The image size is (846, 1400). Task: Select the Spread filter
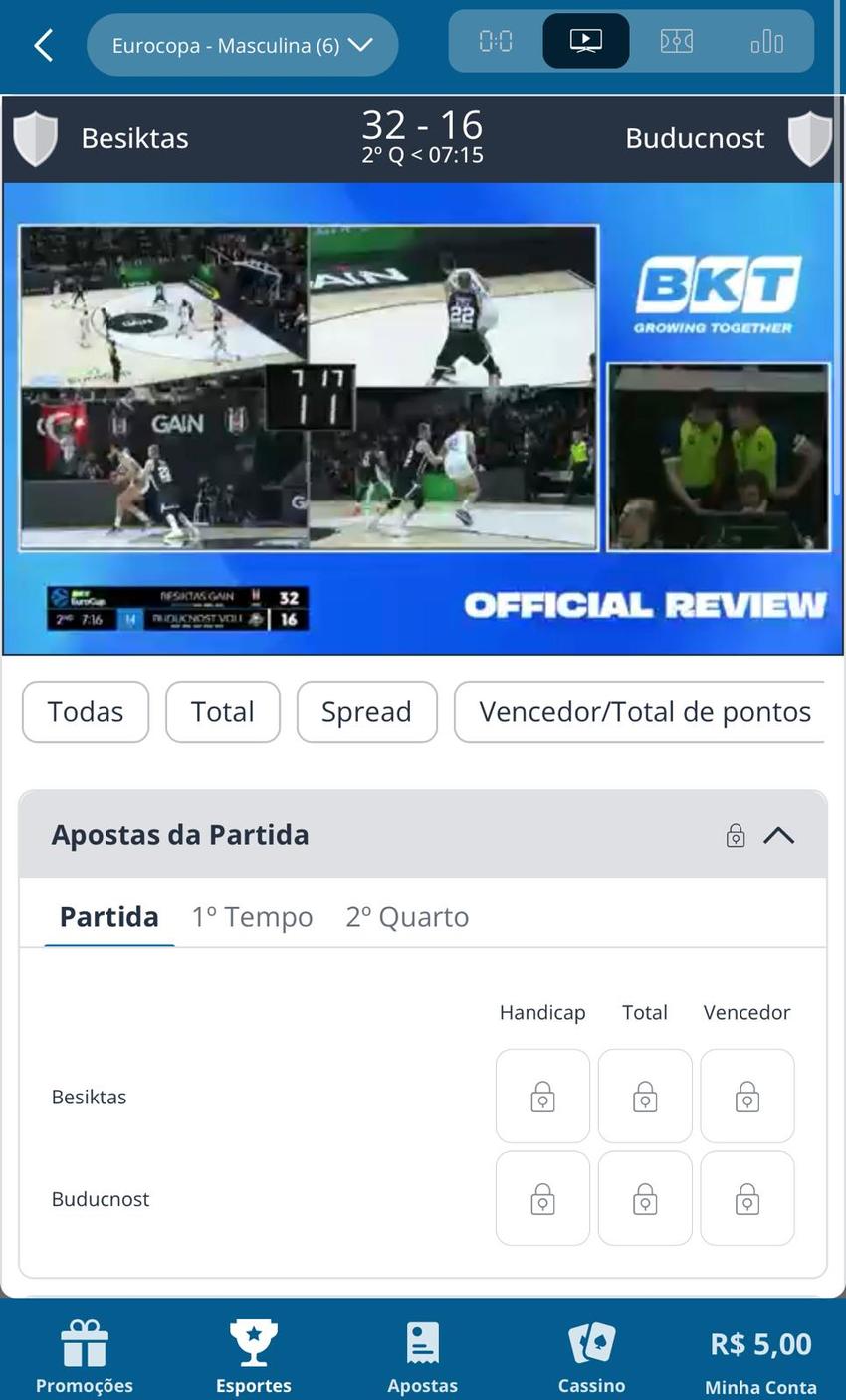point(366,710)
